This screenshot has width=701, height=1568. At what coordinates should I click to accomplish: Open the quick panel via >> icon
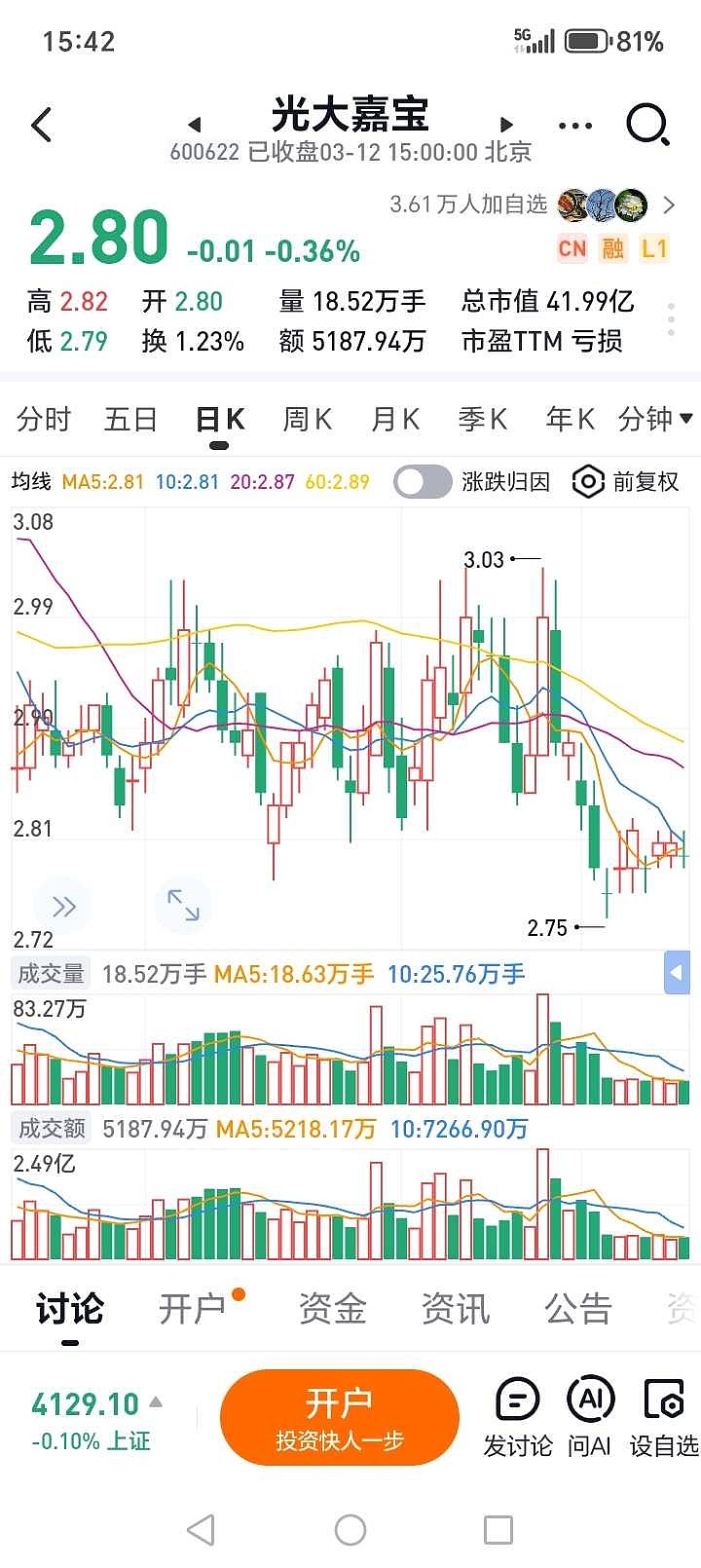pos(62,905)
